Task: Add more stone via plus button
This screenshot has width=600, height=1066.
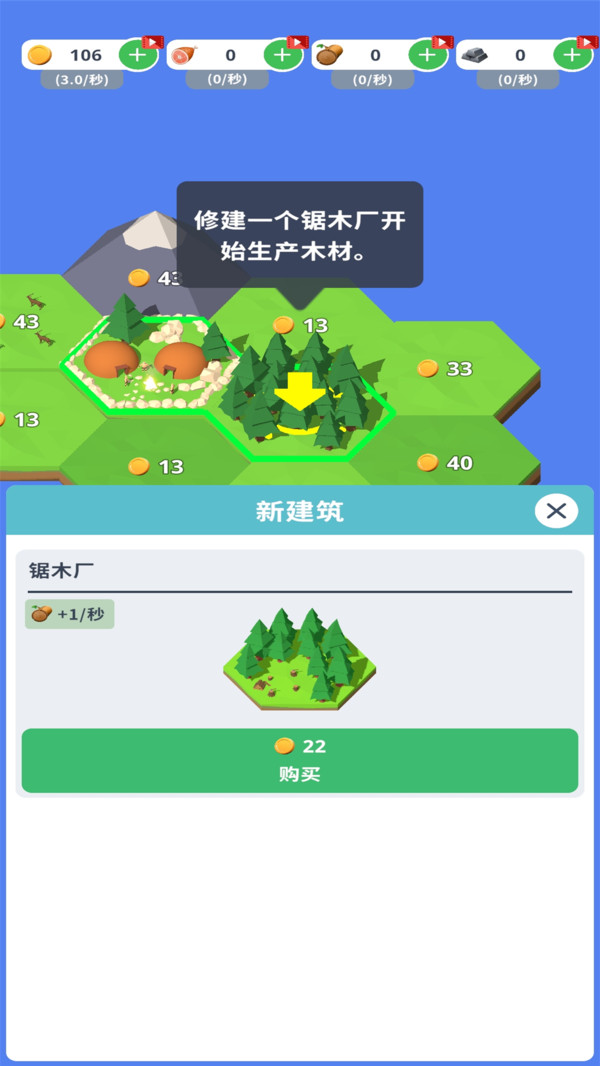Action: click(x=572, y=55)
